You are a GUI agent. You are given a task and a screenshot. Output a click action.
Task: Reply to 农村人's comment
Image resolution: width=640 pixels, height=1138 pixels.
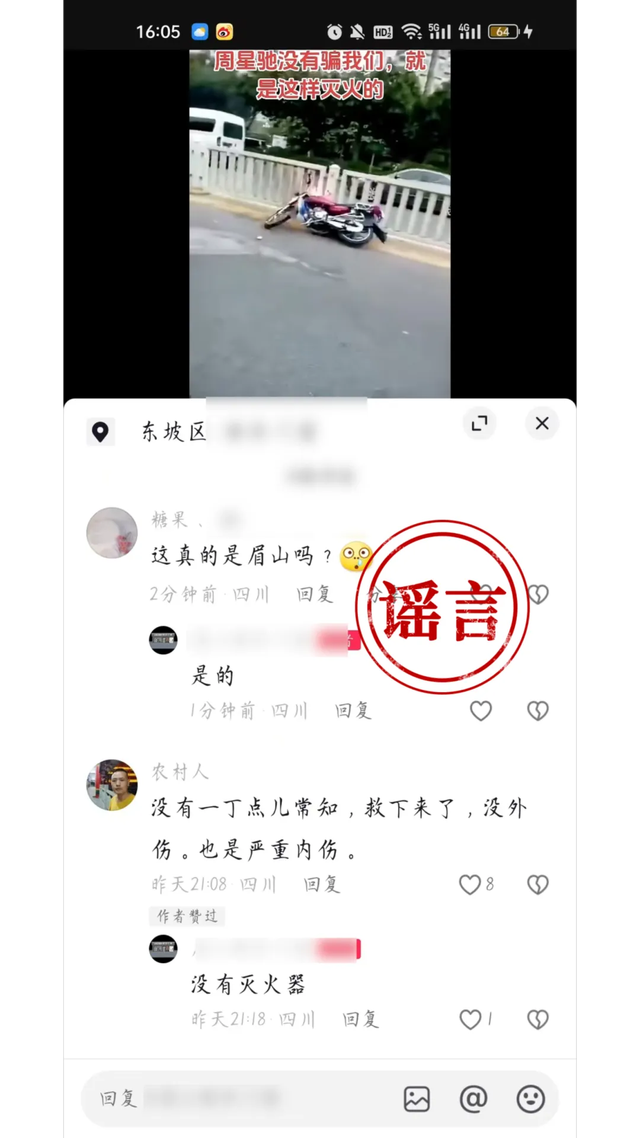[322, 884]
